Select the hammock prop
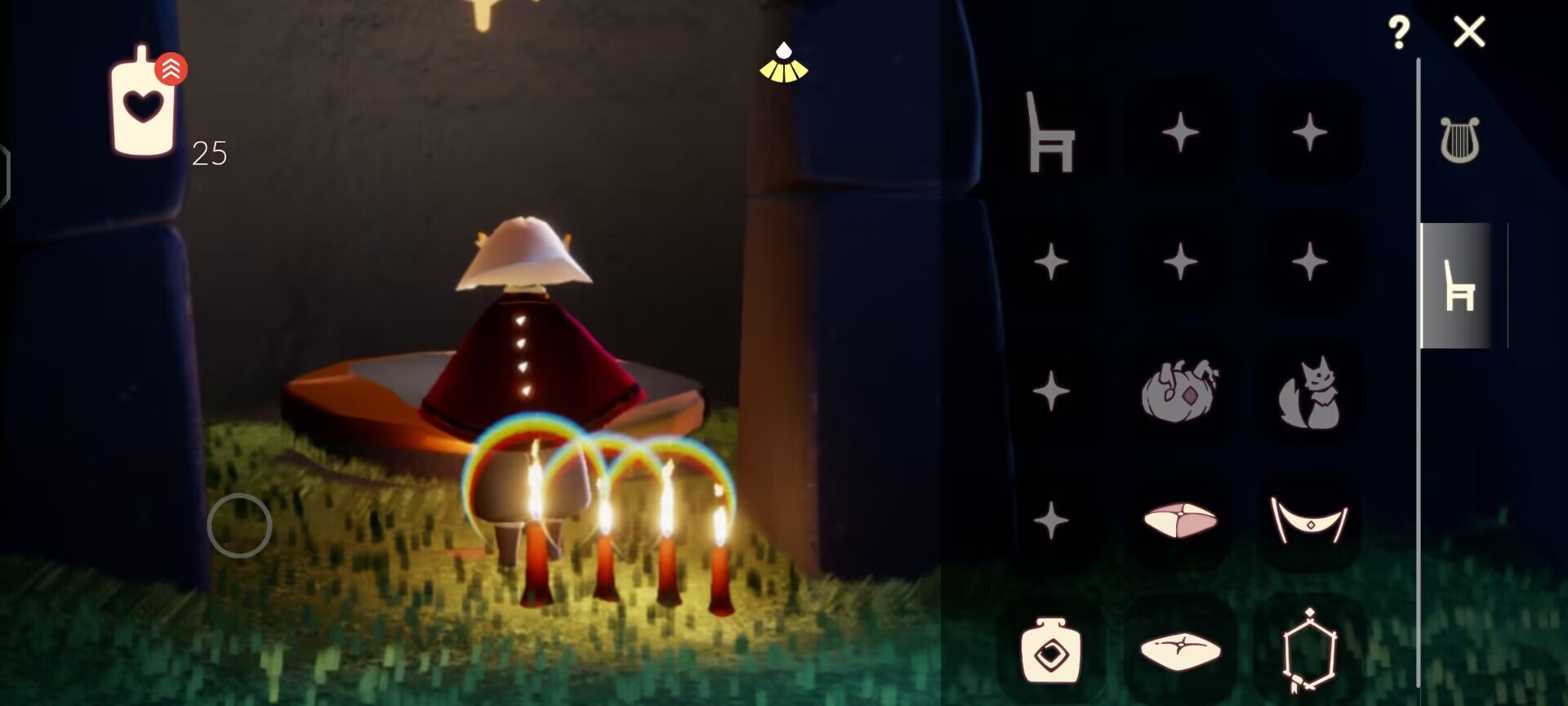This screenshot has height=706, width=1568. (1309, 520)
